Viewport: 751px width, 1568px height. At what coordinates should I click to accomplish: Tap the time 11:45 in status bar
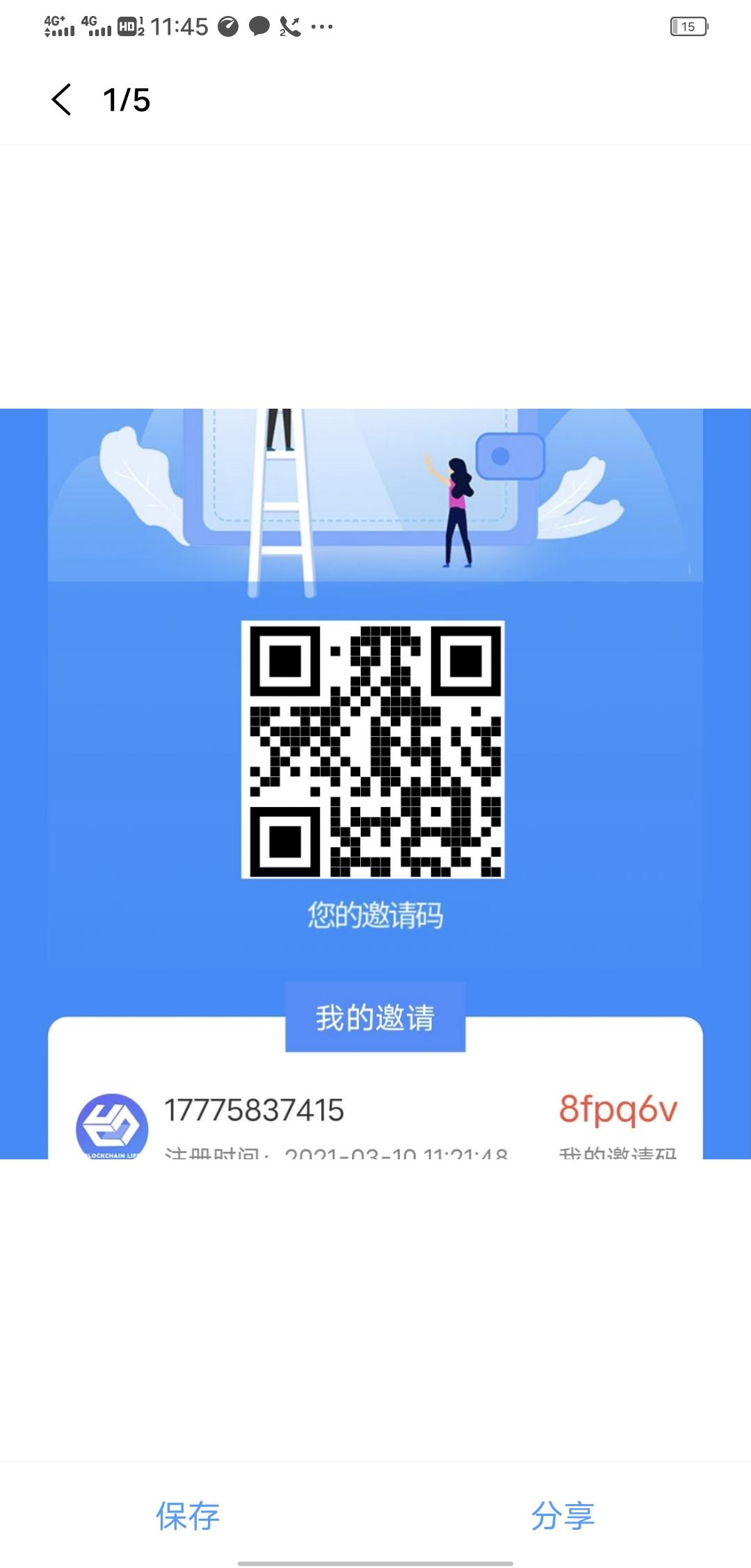(x=177, y=26)
